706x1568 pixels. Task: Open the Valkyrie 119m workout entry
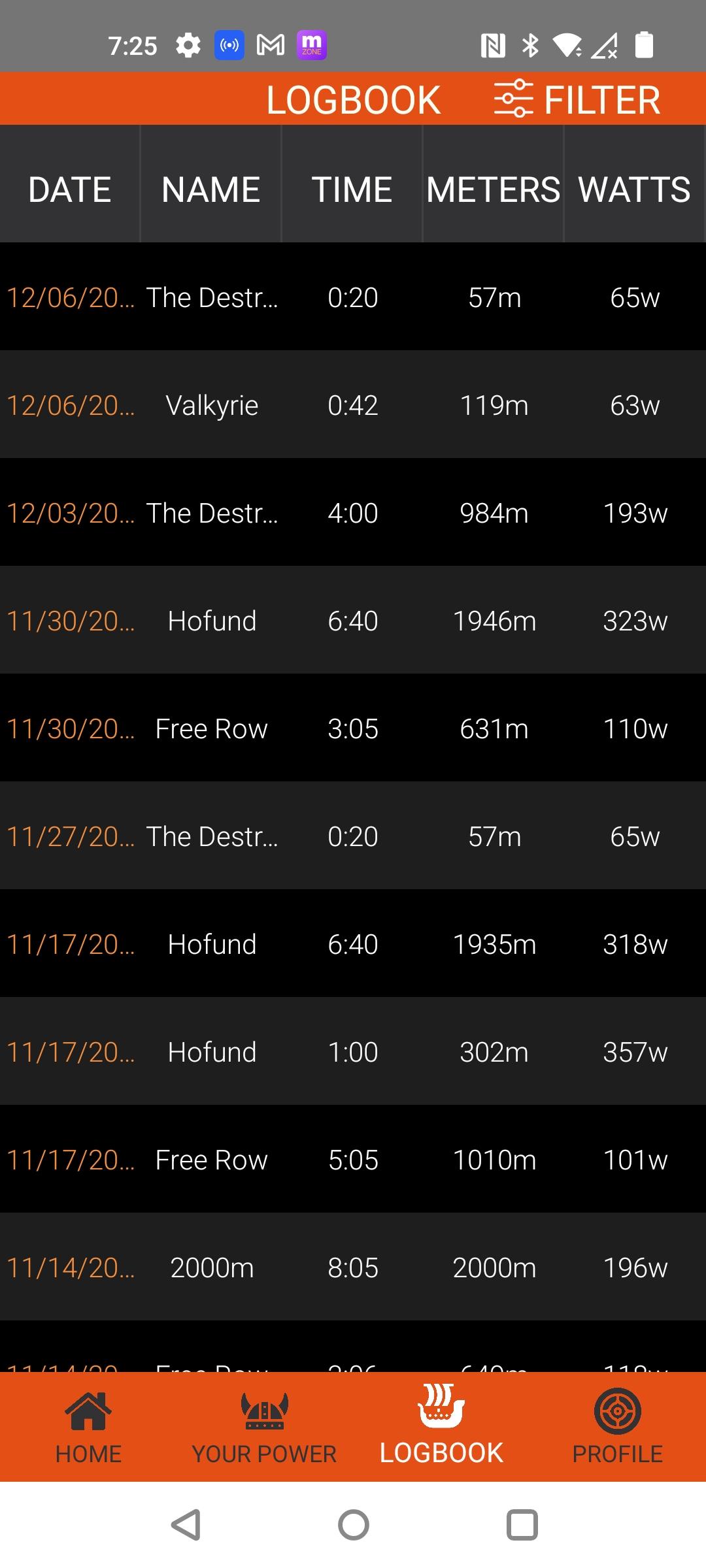tap(353, 404)
